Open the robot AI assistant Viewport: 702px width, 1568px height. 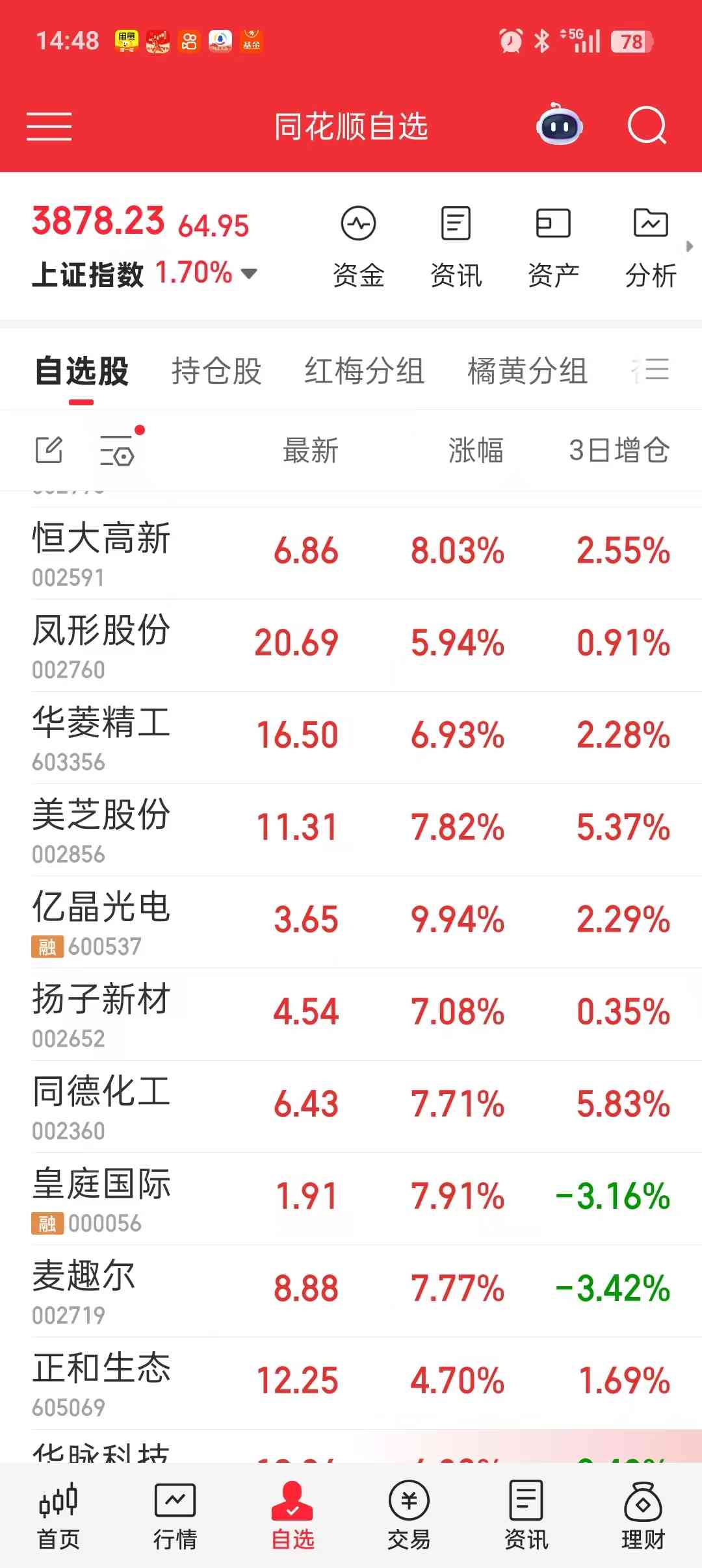[558, 125]
